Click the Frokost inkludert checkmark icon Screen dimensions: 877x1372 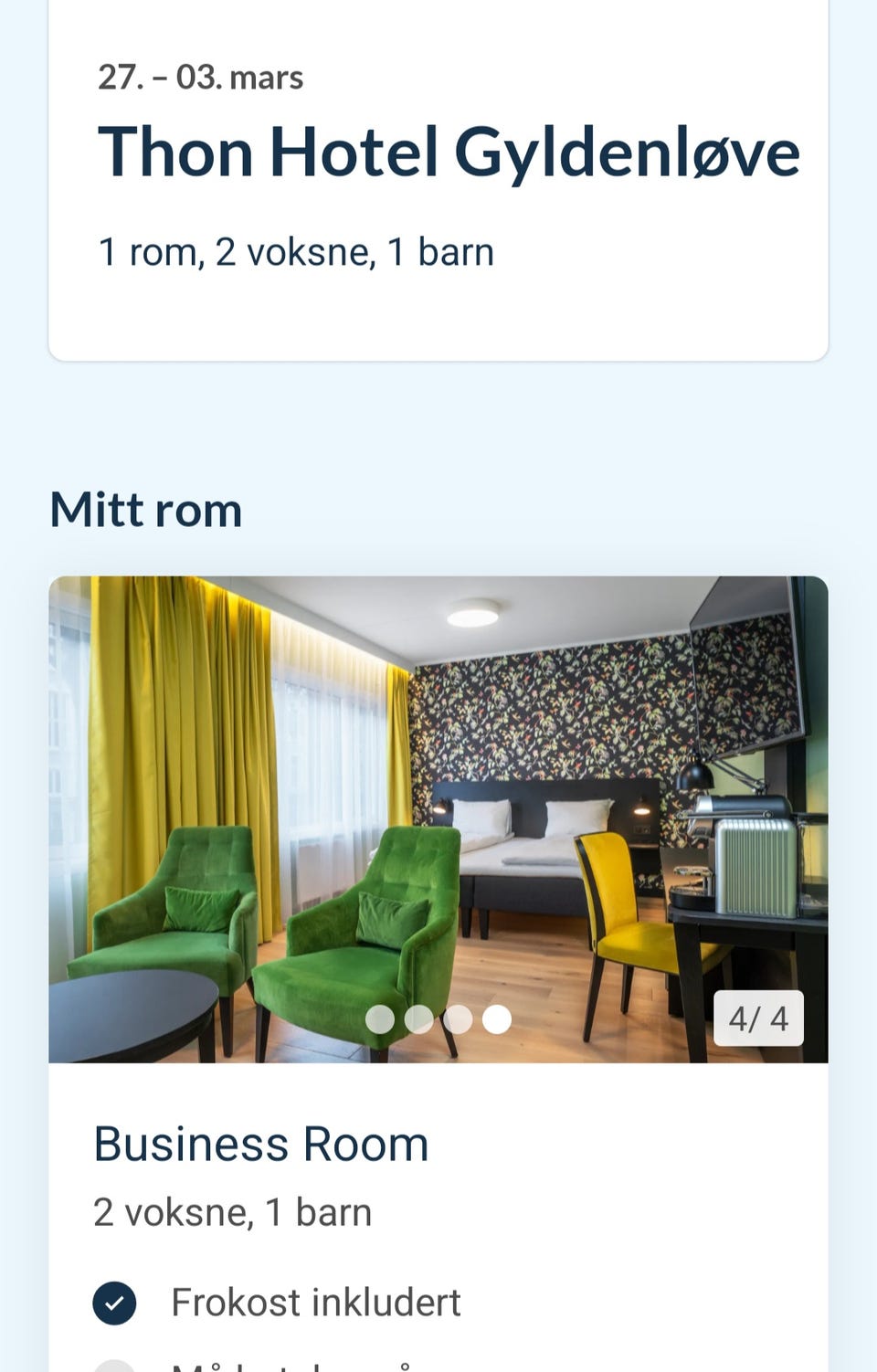pyautogui.click(x=113, y=1301)
